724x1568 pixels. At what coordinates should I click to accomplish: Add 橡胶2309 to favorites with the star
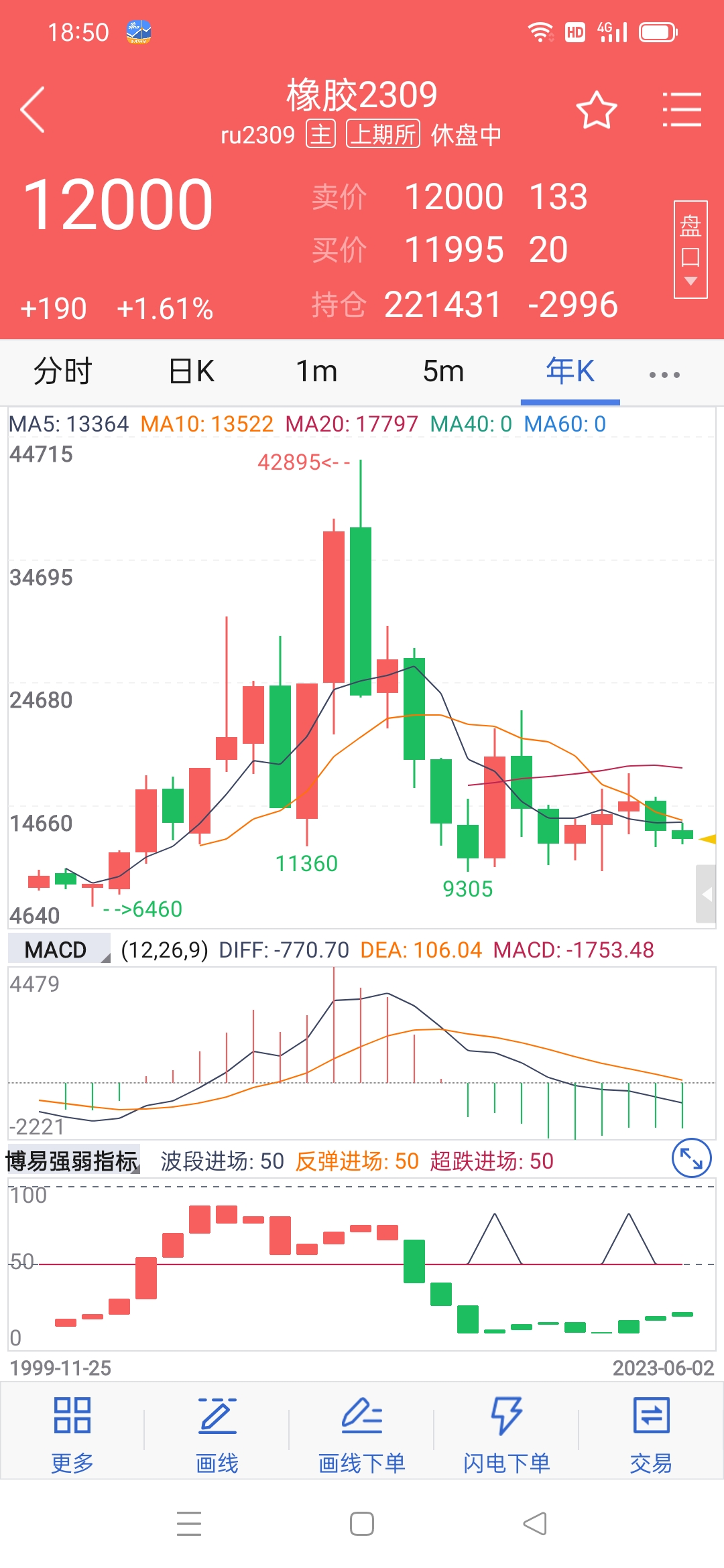[x=596, y=111]
